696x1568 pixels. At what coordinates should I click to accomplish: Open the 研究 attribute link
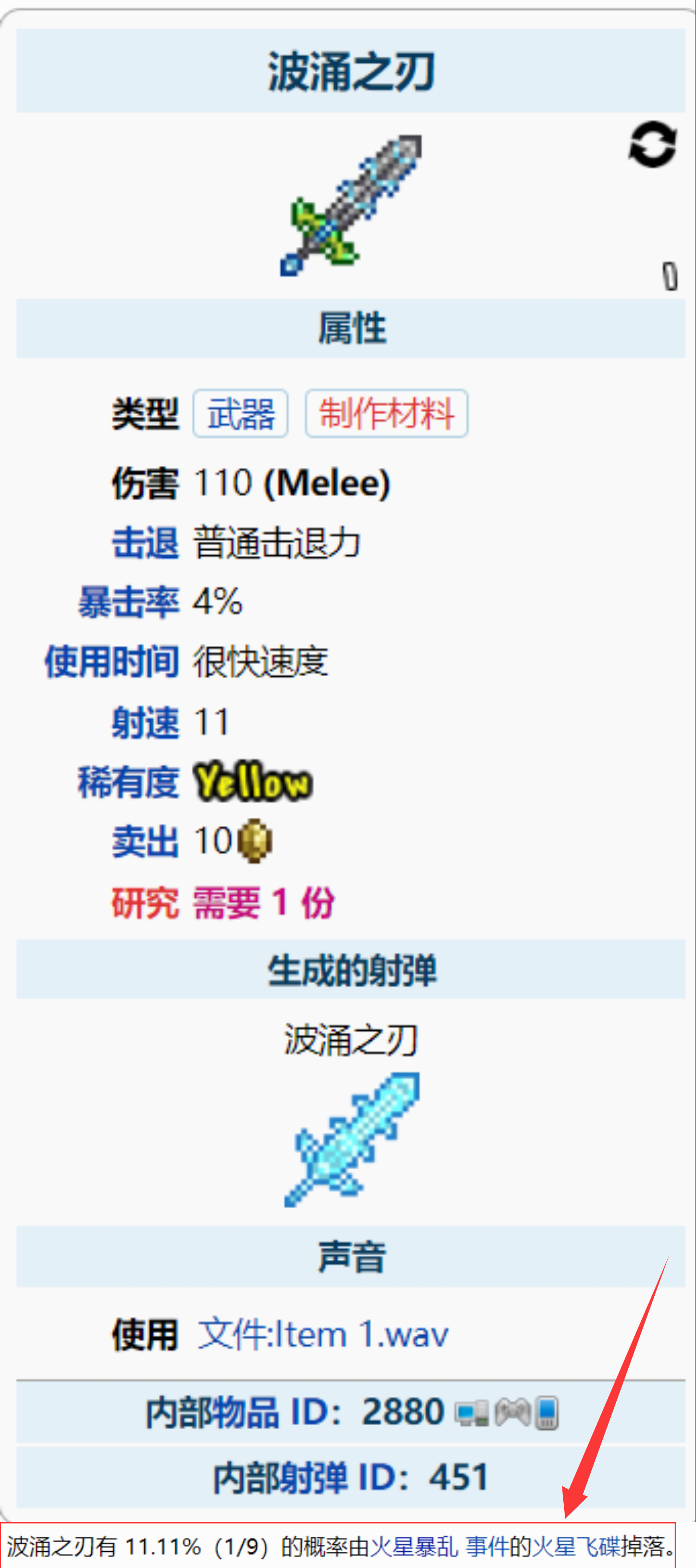coord(145,902)
